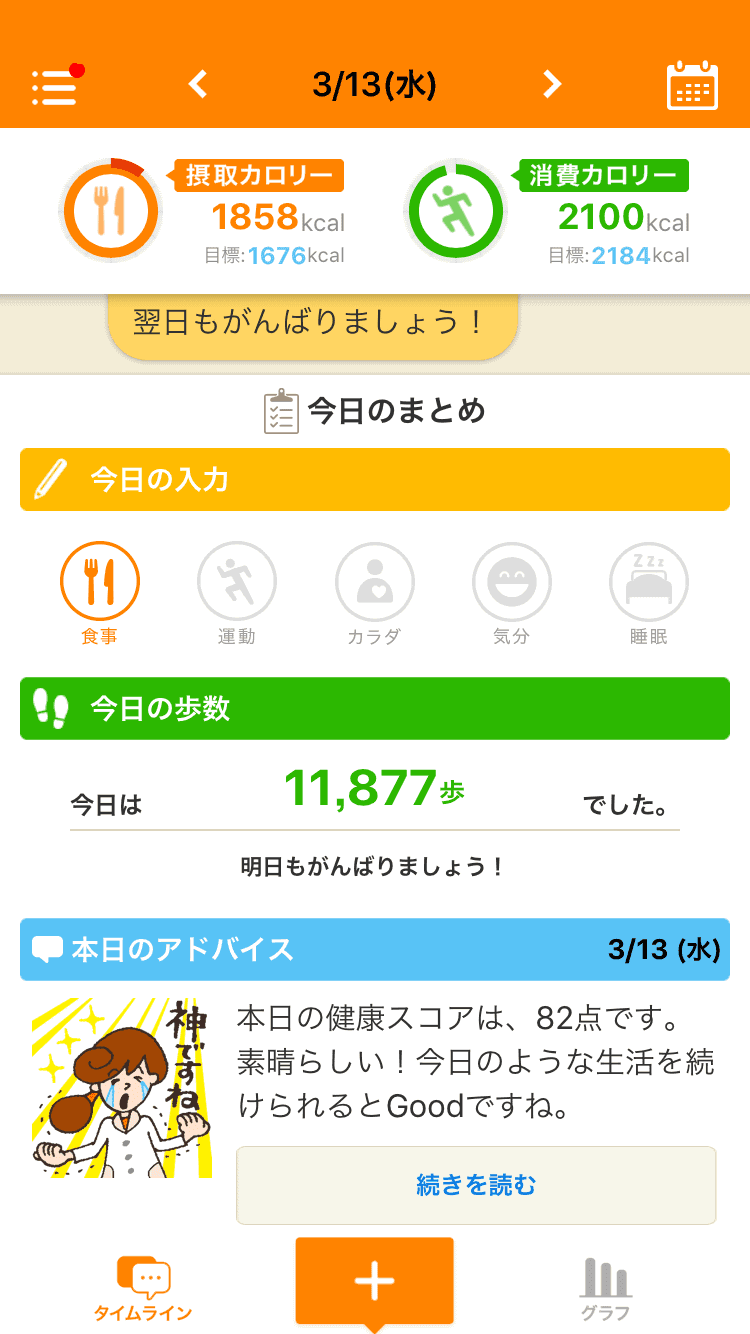Tap the intake calorie fork icon
This screenshot has height=1334, width=750.
110,210
